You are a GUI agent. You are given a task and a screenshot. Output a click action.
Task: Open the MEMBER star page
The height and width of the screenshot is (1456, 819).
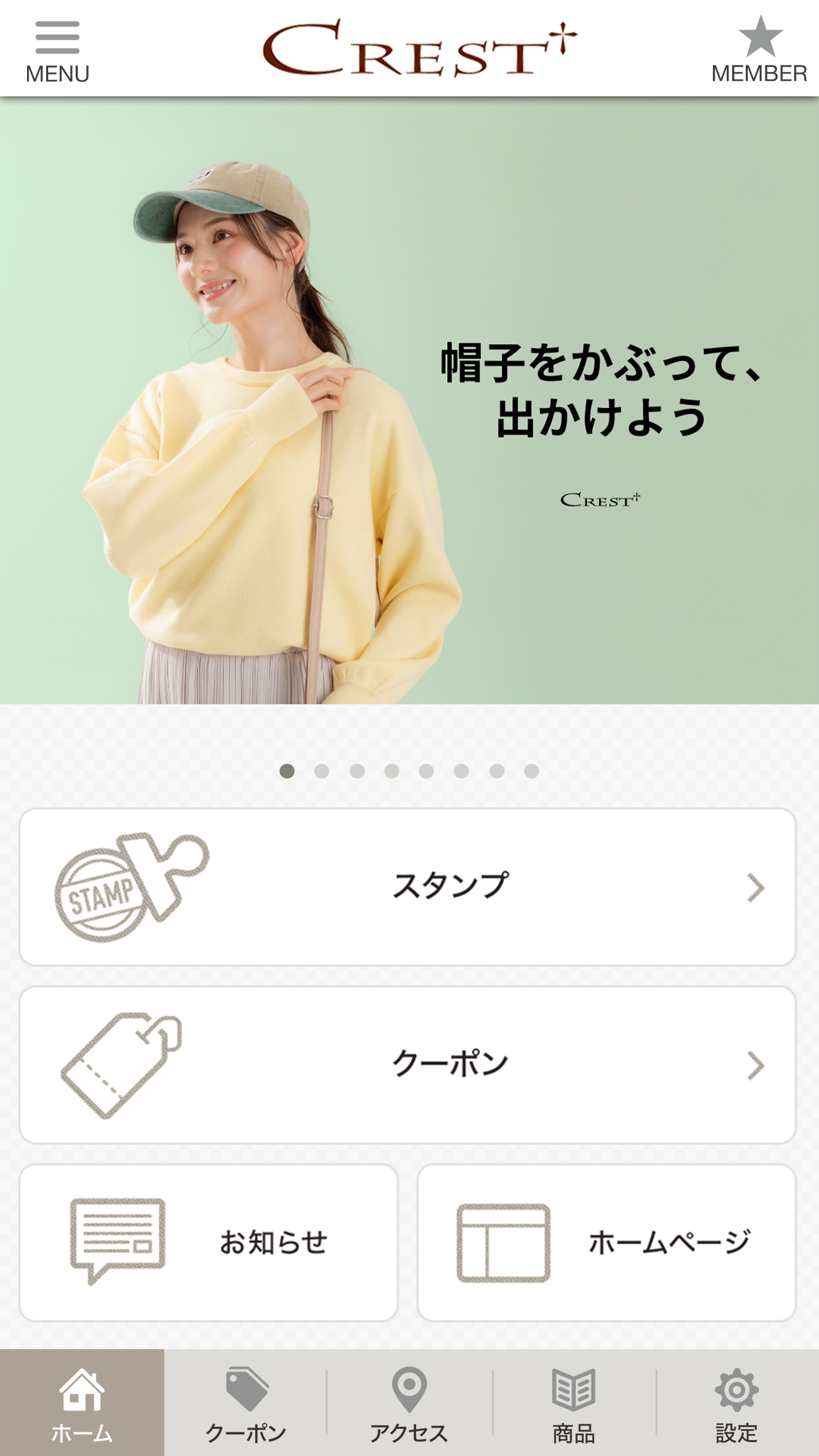(759, 50)
